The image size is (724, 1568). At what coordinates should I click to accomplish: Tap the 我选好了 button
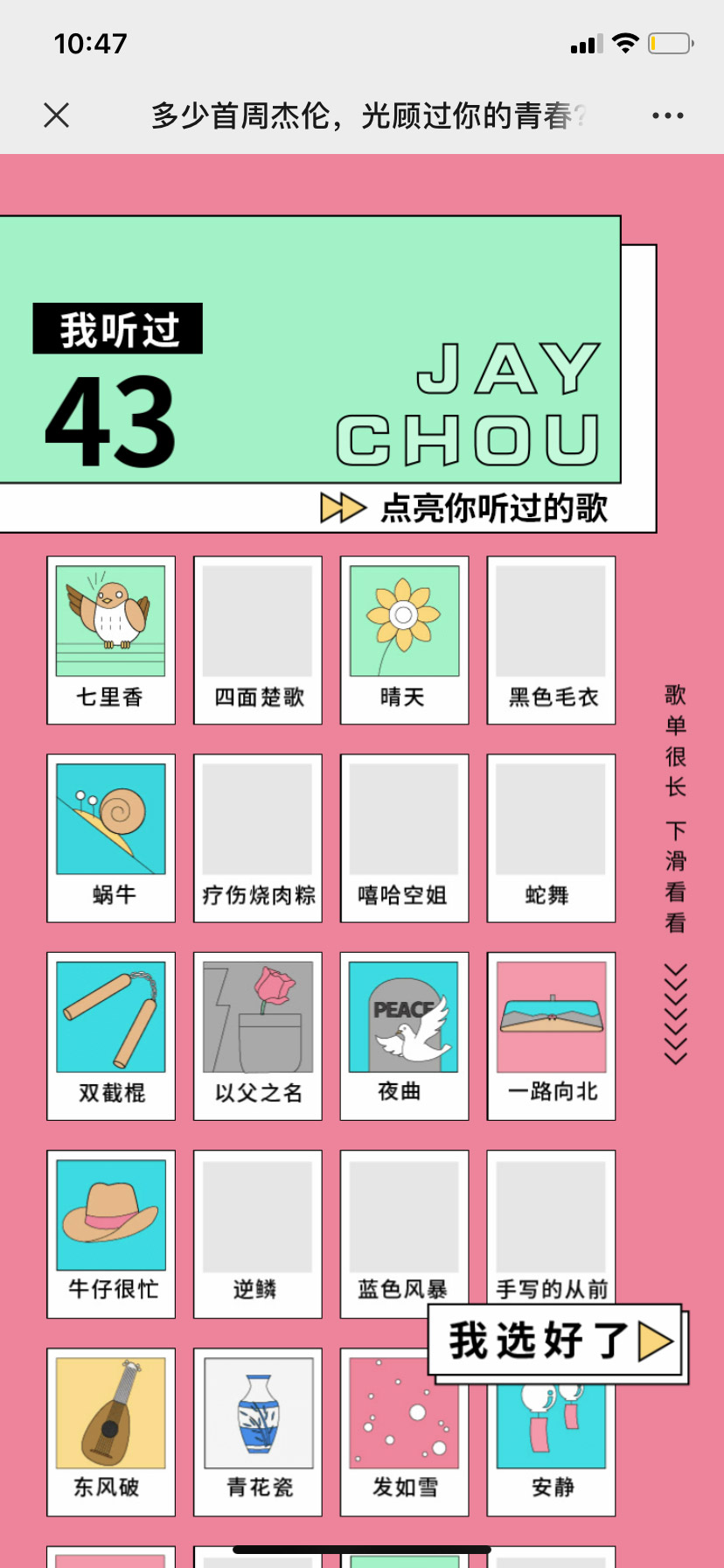pos(558,1340)
